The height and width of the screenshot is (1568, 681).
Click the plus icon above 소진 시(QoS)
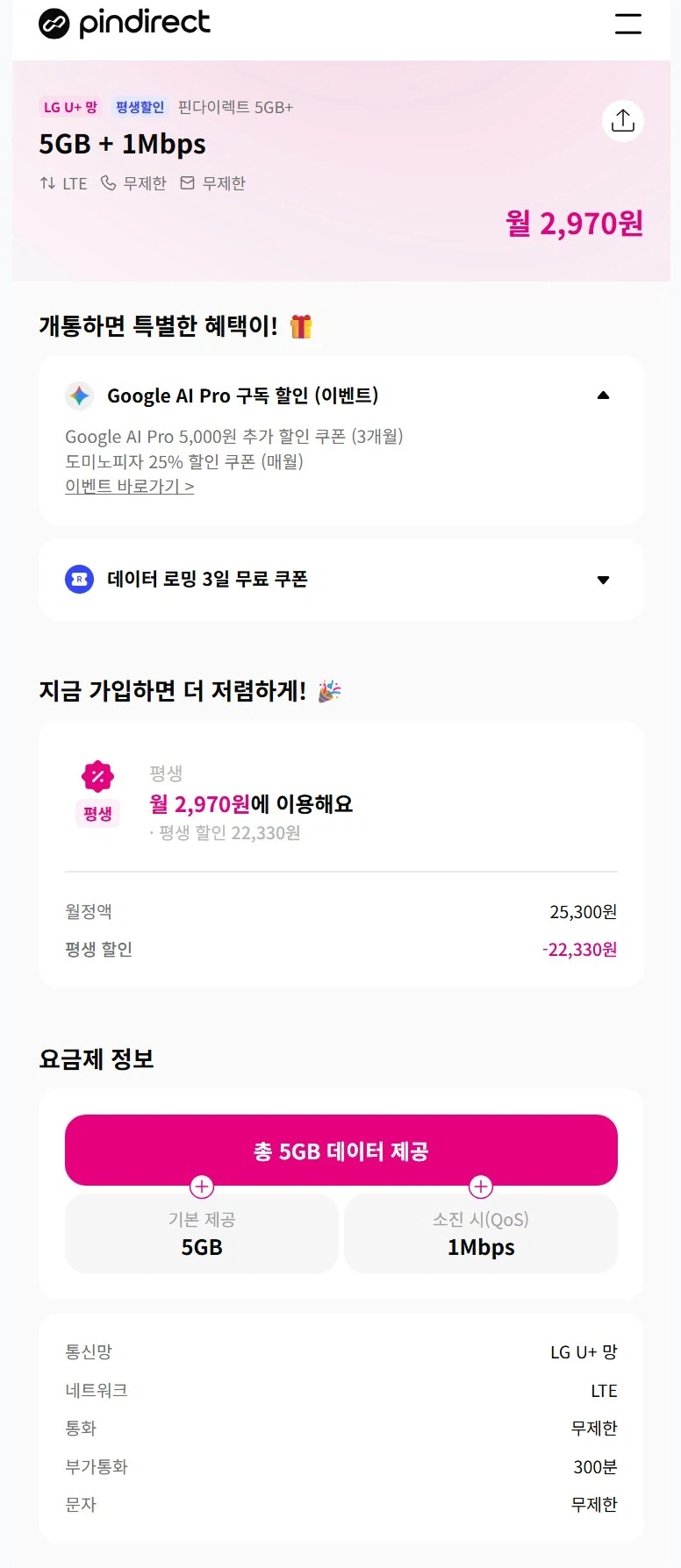tap(480, 1187)
